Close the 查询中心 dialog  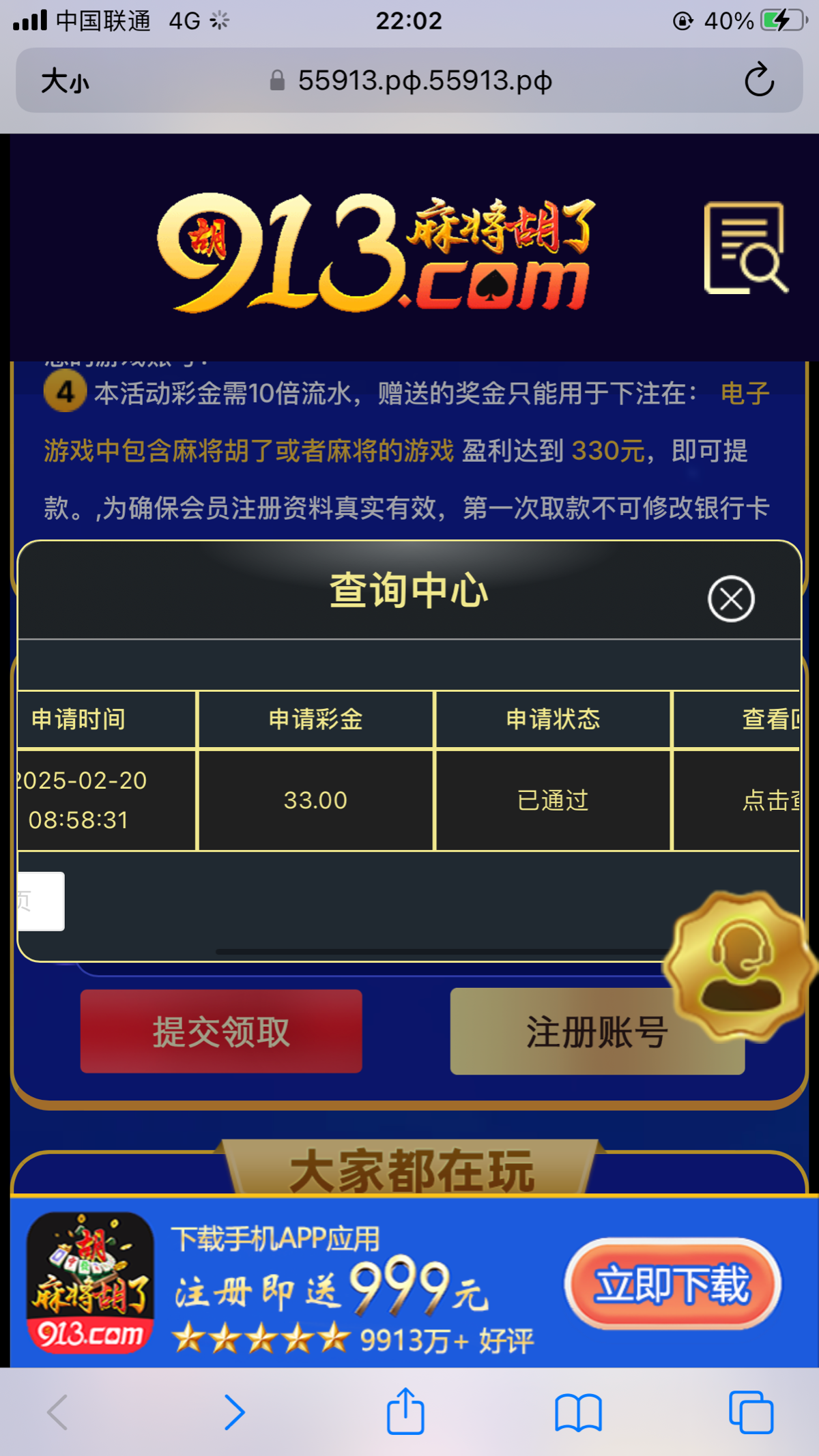click(731, 599)
